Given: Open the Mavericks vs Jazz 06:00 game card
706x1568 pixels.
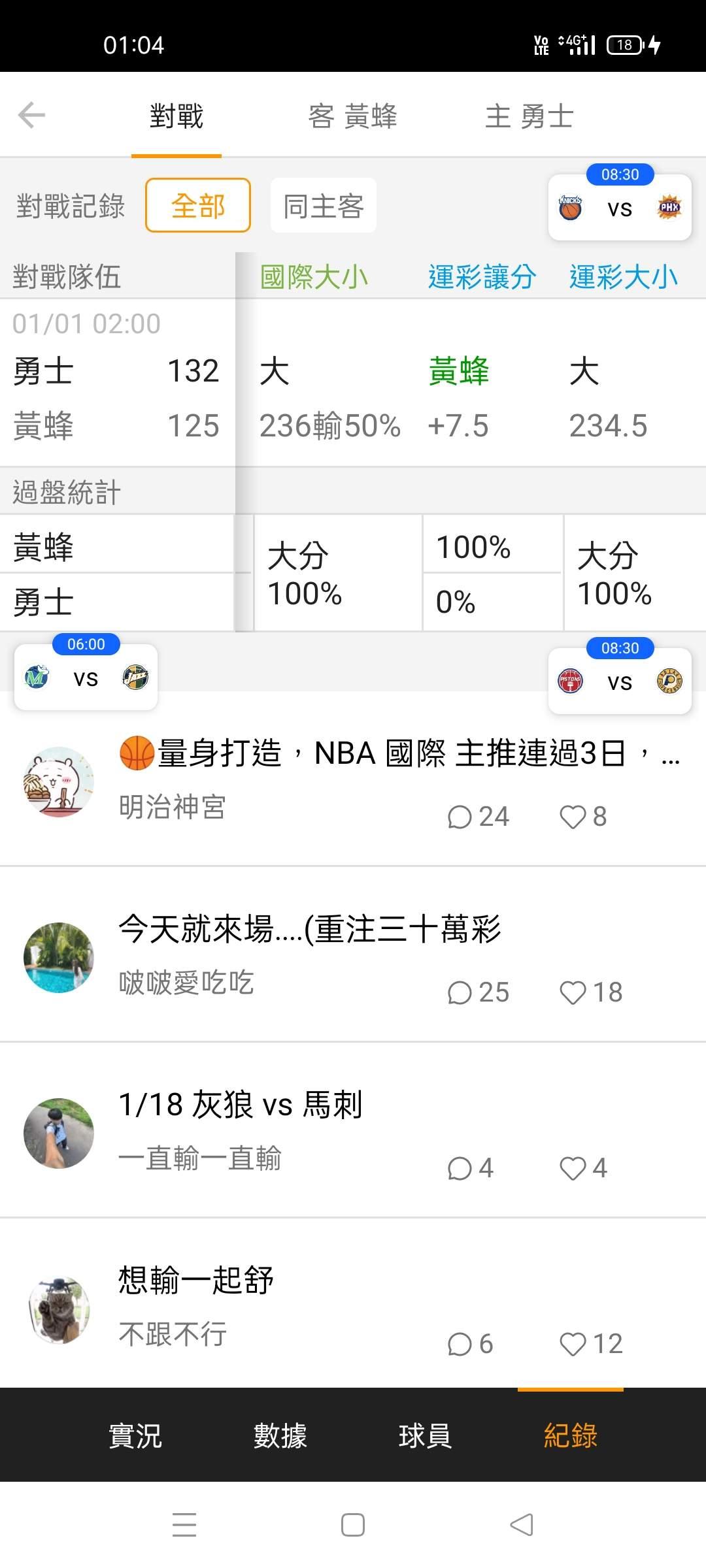Looking at the screenshot, I should coord(86,678).
